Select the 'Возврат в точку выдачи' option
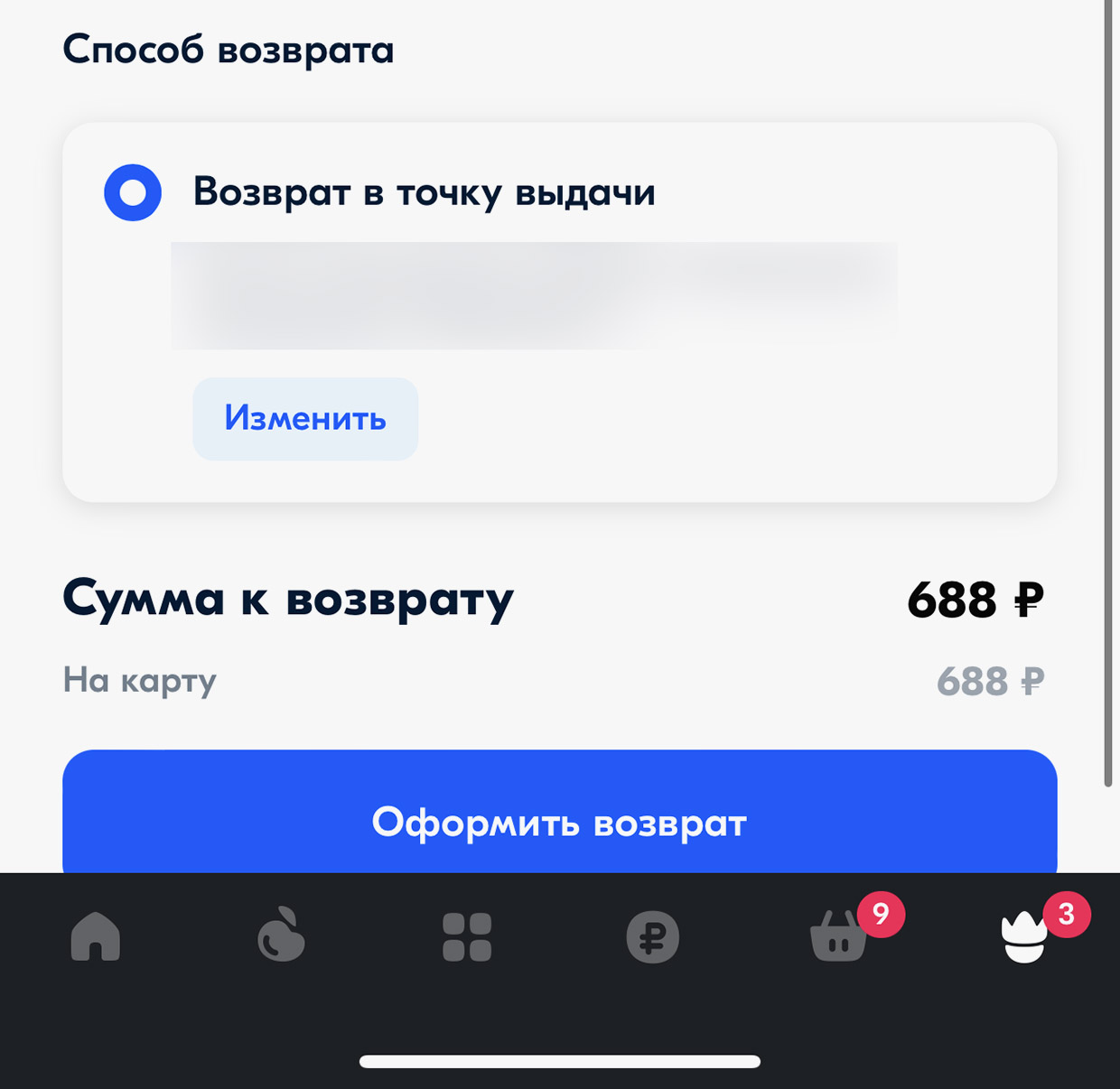The width and height of the screenshot is (1120, 1089). (x=133, y=192)
